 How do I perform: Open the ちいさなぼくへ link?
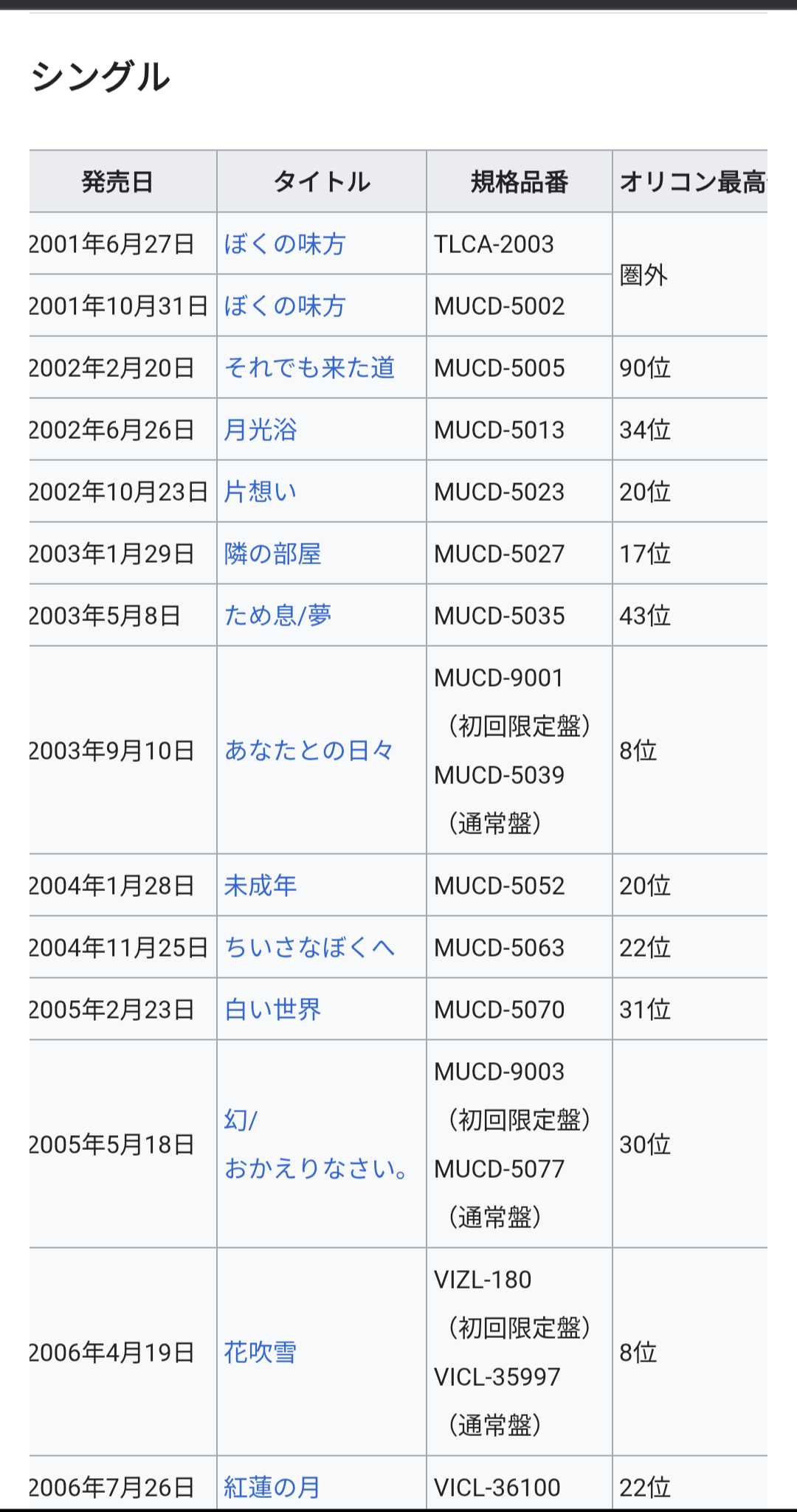(x=309, y=948)
